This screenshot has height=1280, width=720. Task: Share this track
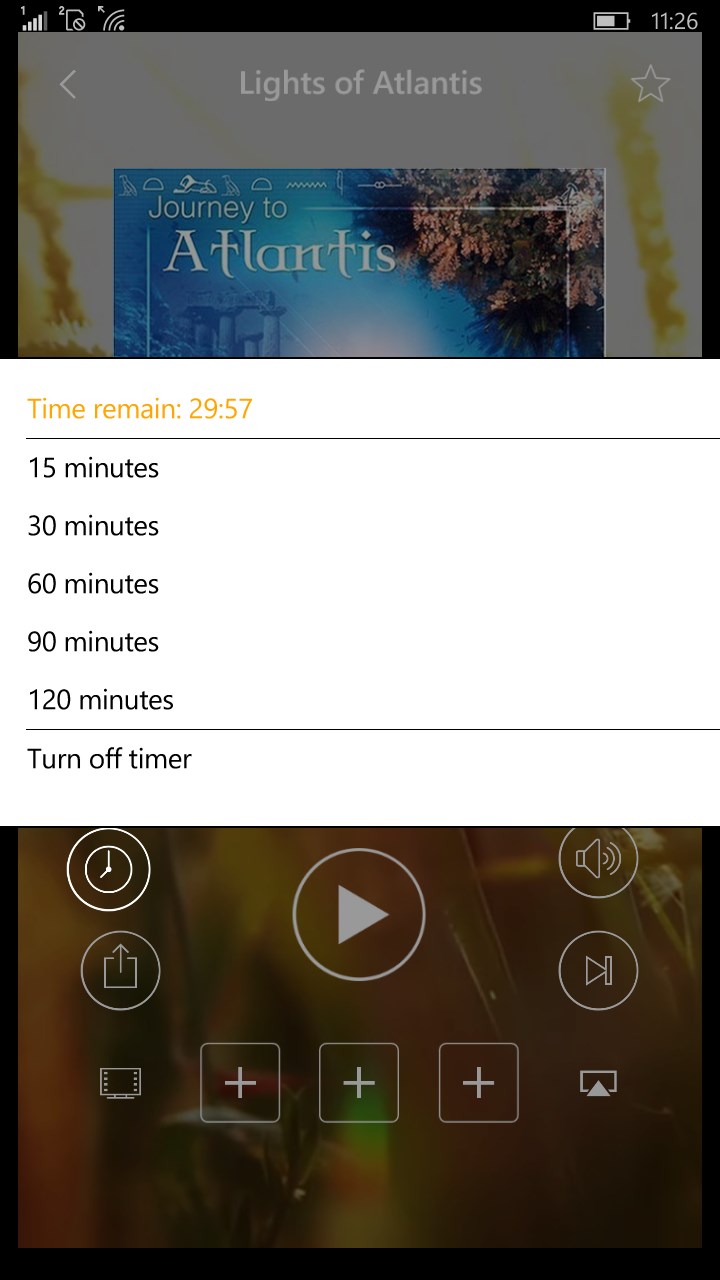tap(120, 970)
